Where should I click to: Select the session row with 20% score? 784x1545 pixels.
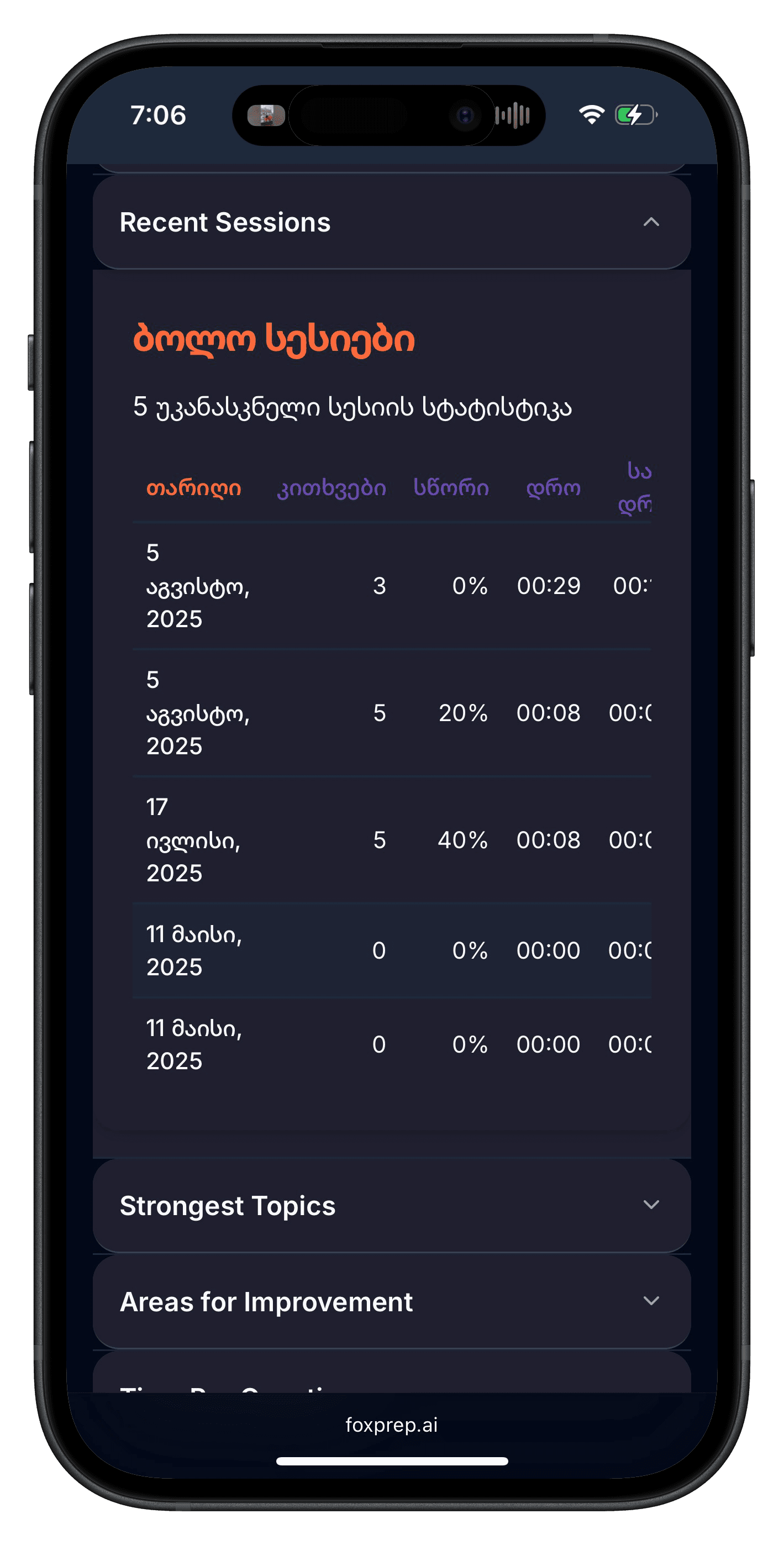[392, 712]
